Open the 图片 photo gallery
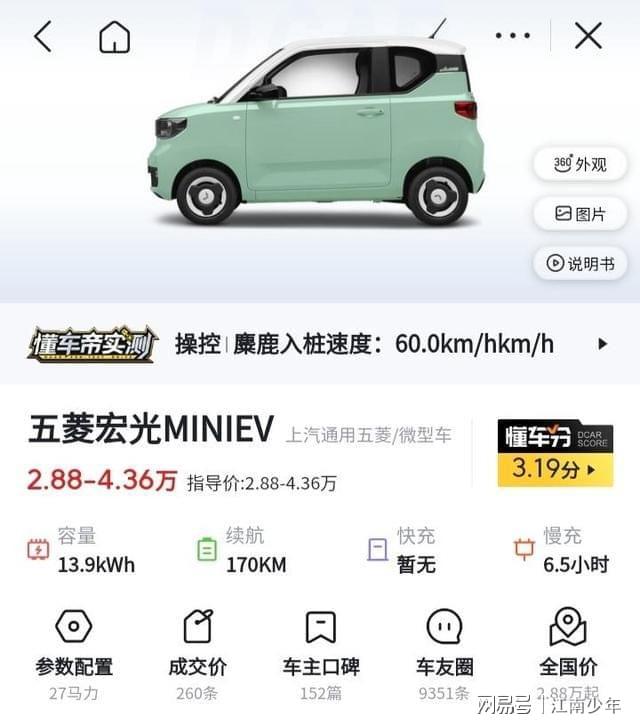Image resolution: width=640 pixels, height=725 pixels. click(x=580, y=213)
